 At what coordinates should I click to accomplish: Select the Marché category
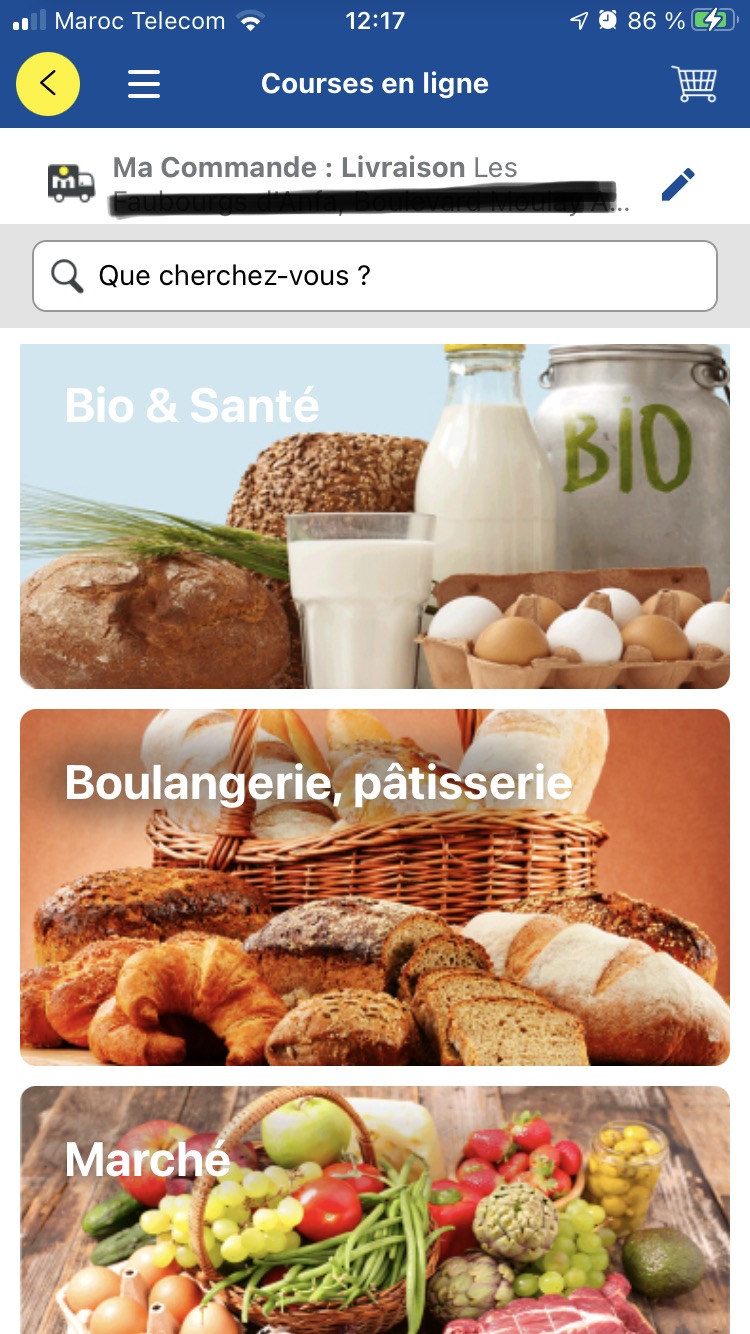click(375, 1210)
